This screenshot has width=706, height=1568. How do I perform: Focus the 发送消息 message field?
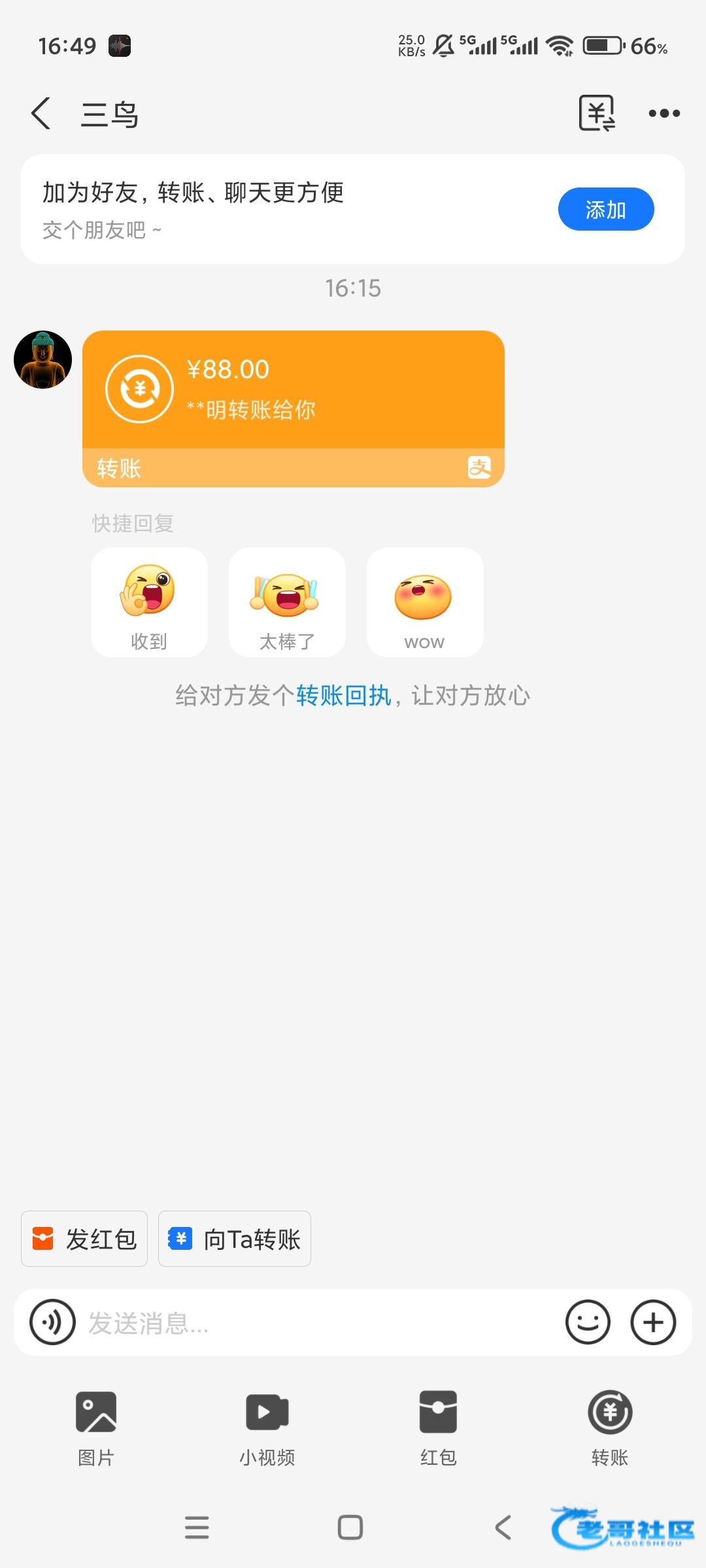tap(314, 1322)
